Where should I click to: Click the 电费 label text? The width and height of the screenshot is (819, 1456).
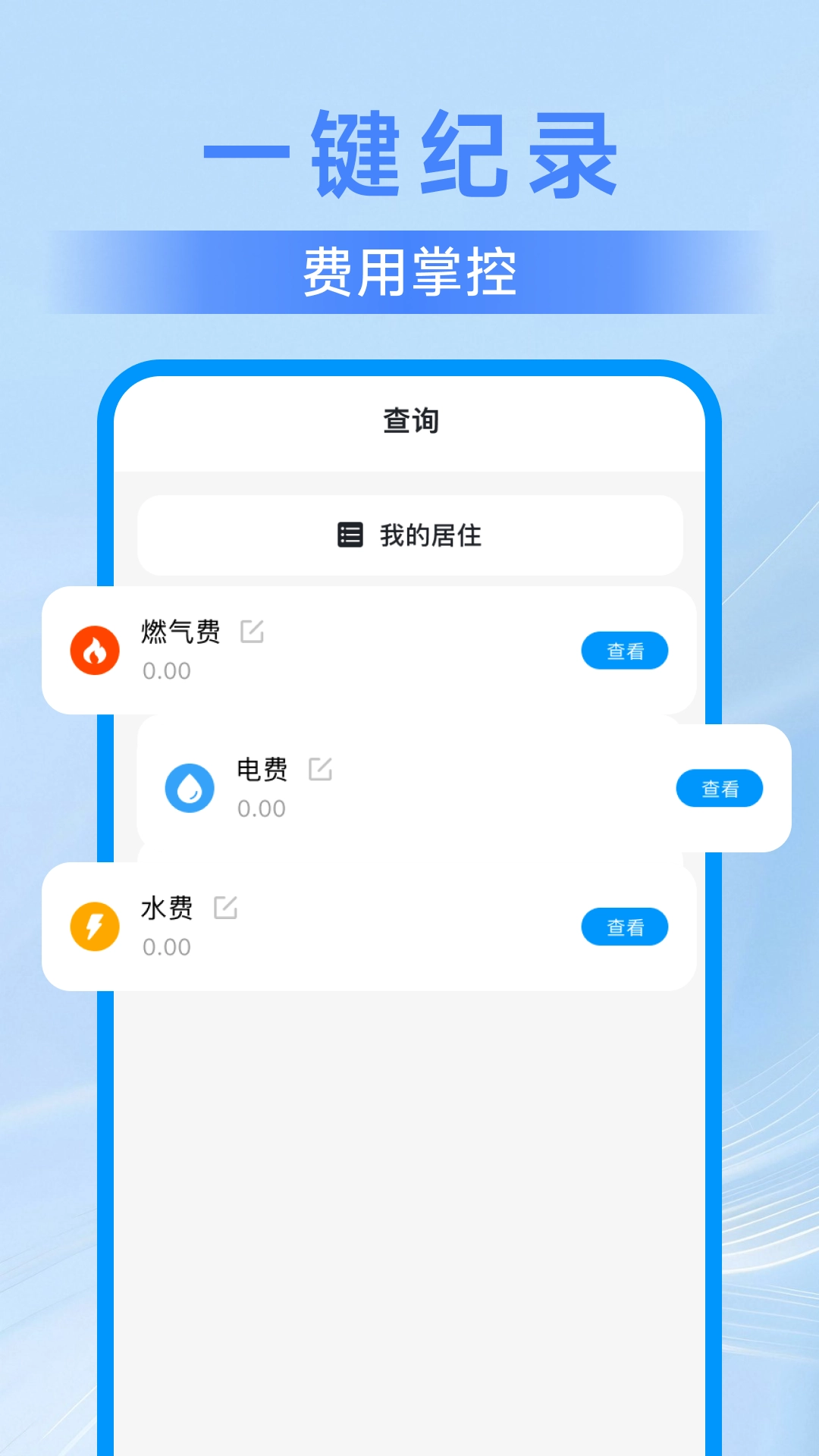click(x=262, y=770)
